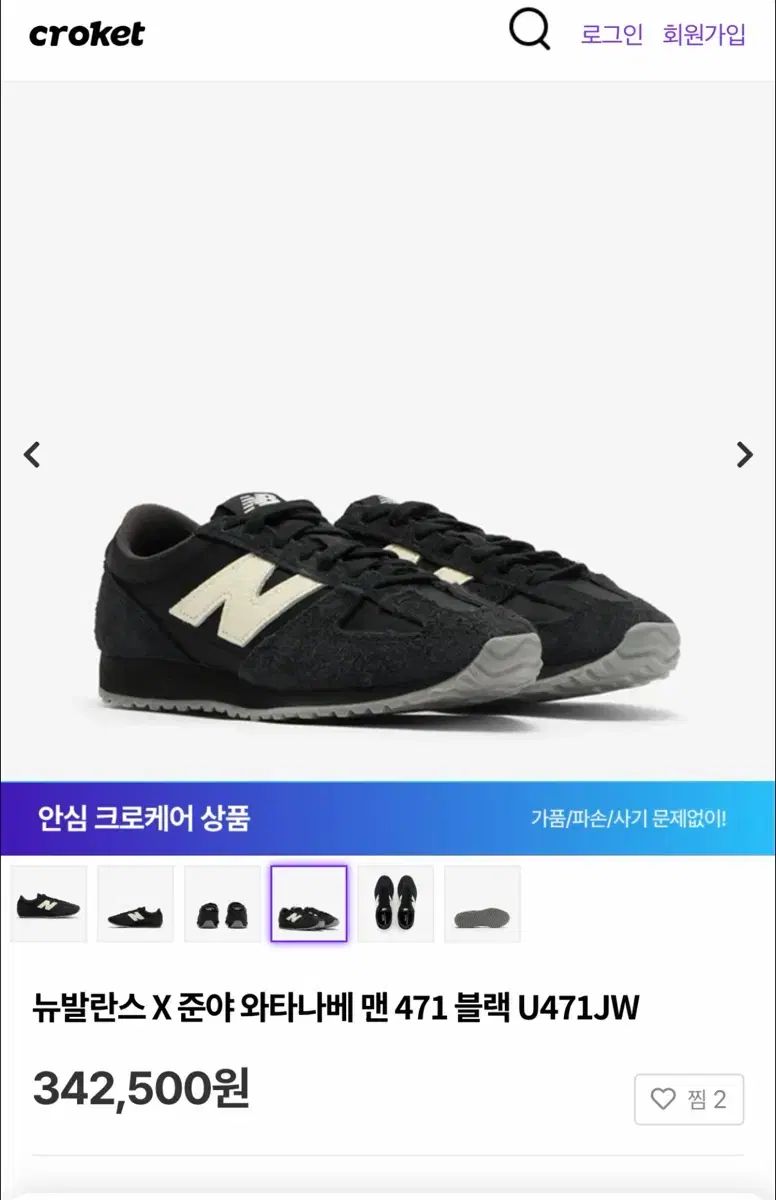776x1200 pixels.
Task: Open the 회원가입 sign-up link
Action: pyautogui.click(x=704, y=35)
